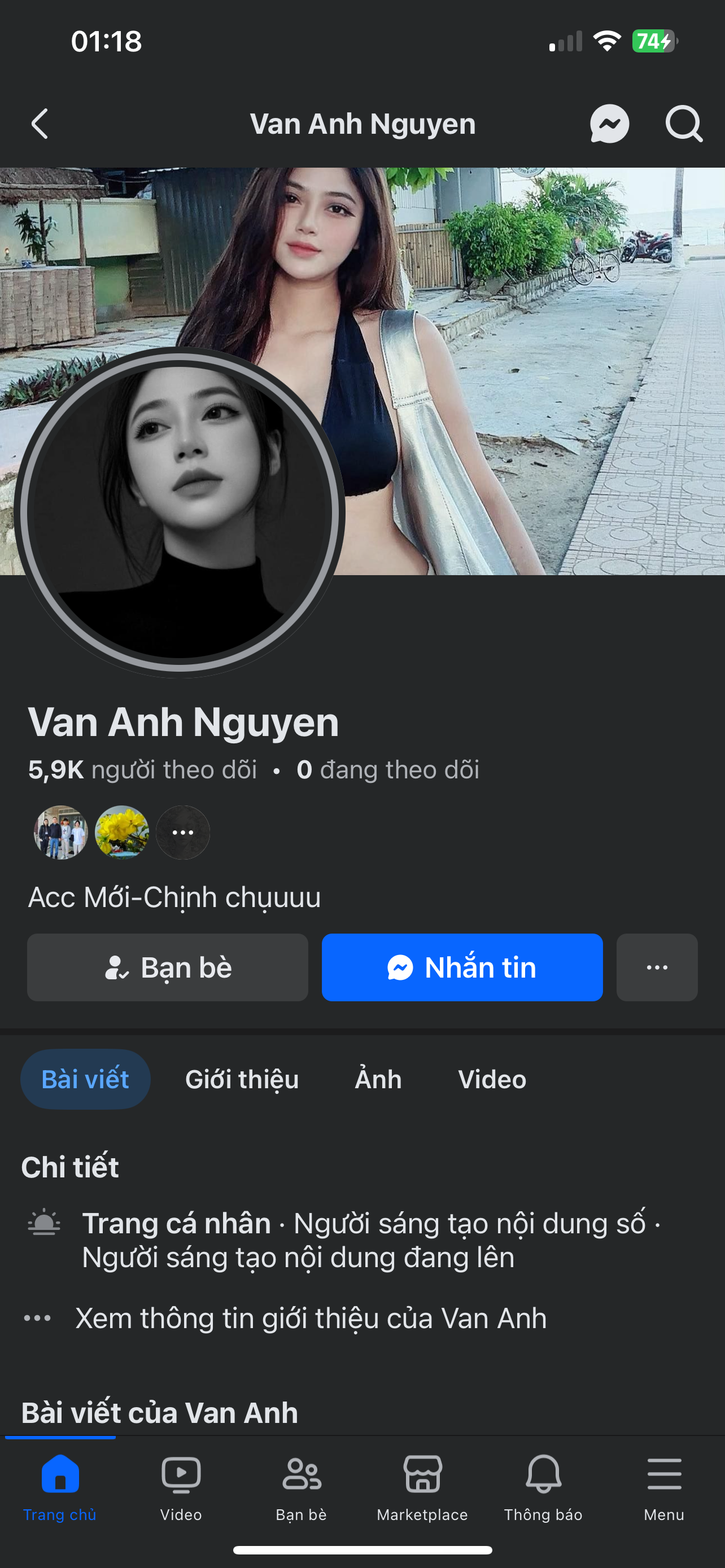Image resolution: width=725 pixels, height=1568 pixels.
Task: Send a message with Nhắn tin
Action: click(462, 967)
